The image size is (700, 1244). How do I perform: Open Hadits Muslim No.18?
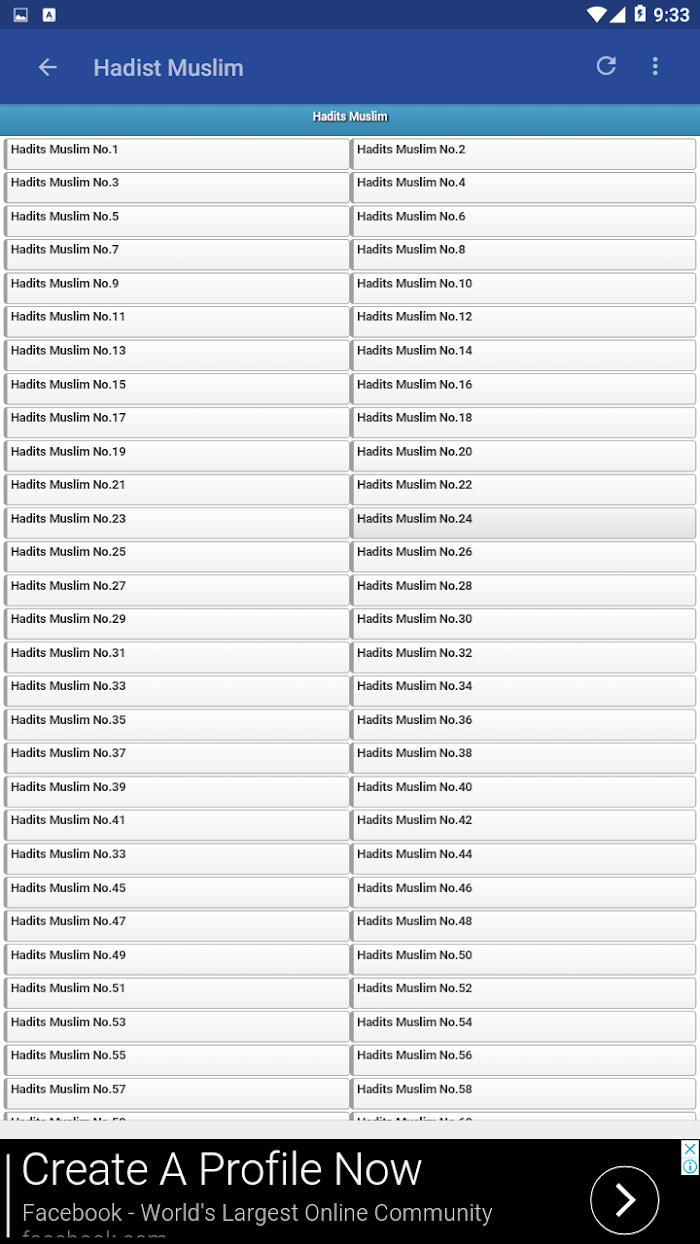coord(523,422)
